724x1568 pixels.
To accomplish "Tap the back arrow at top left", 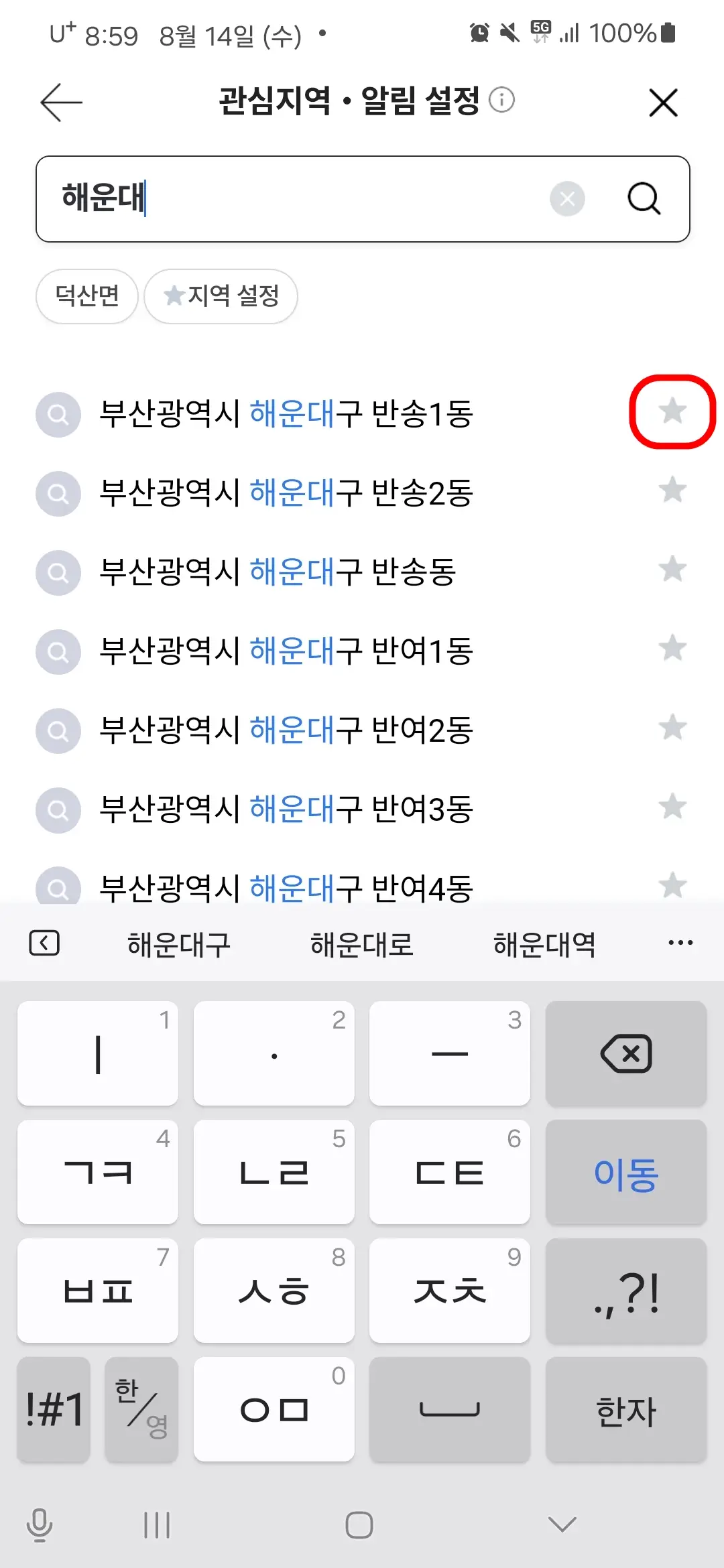I will [x=60, y=102].
